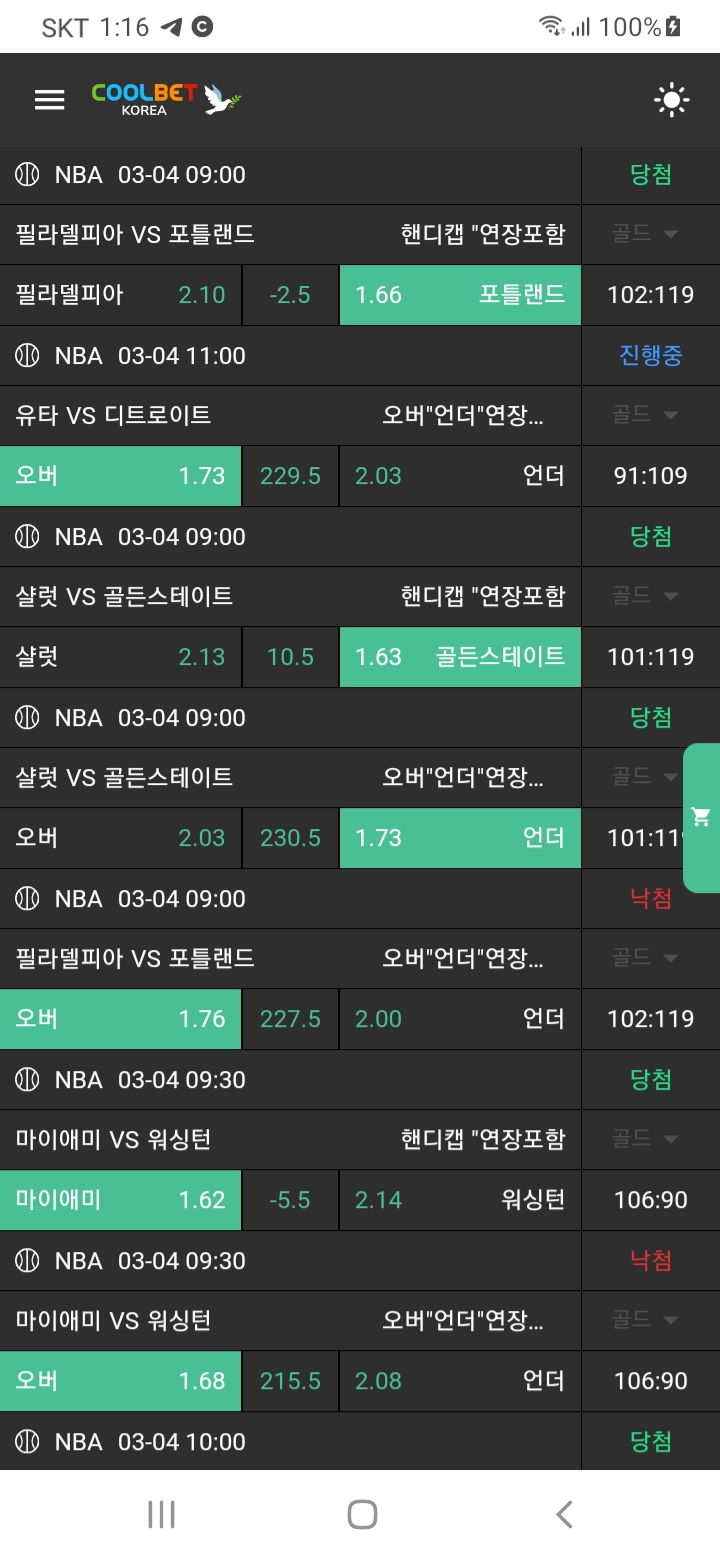
Task: Choose 언더 1.73 for 샬럿 VS 골든스테이트
Action: (460, 838)
